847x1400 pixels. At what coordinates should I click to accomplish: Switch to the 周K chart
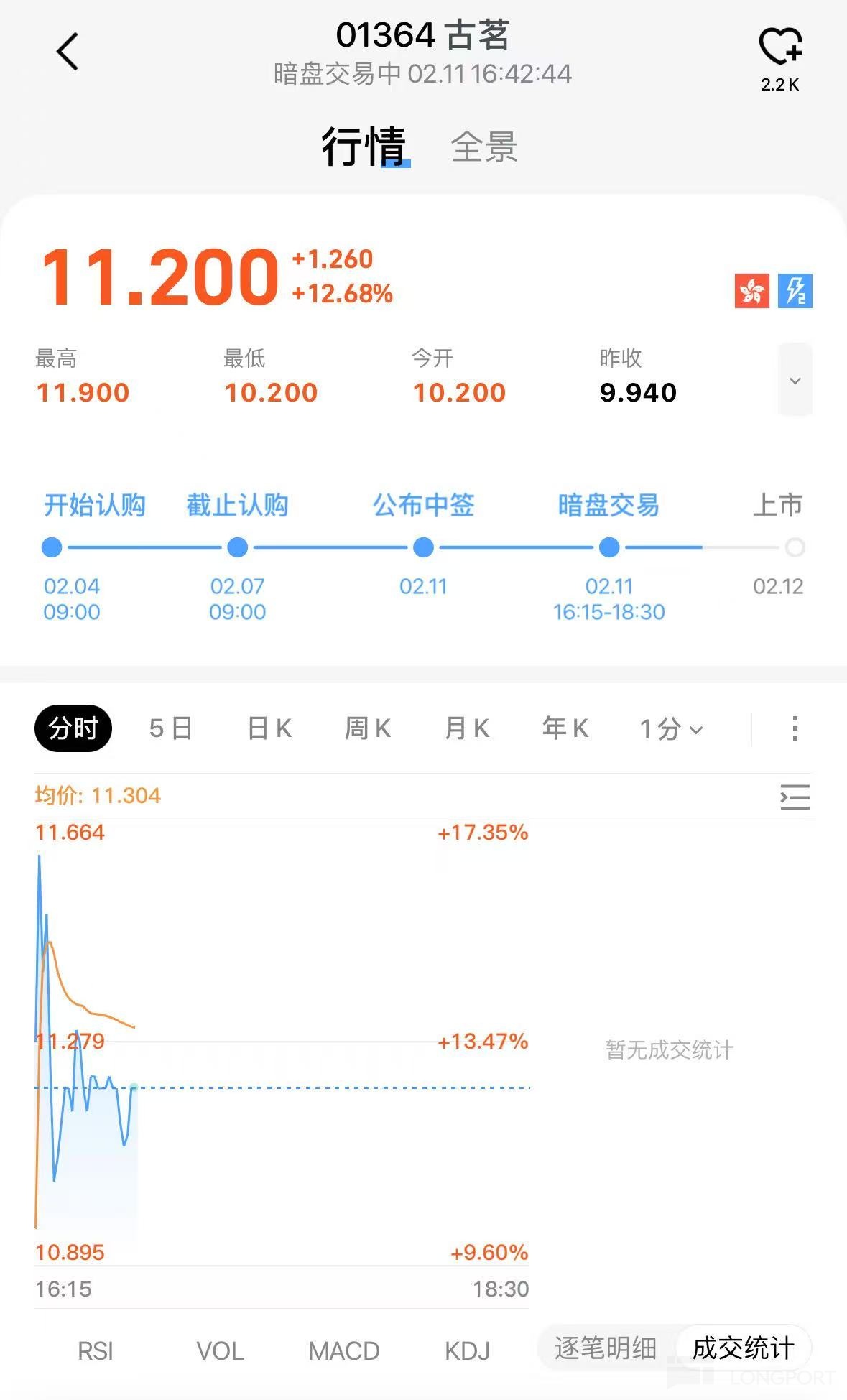pyautogui.click(x=368, y=728)
